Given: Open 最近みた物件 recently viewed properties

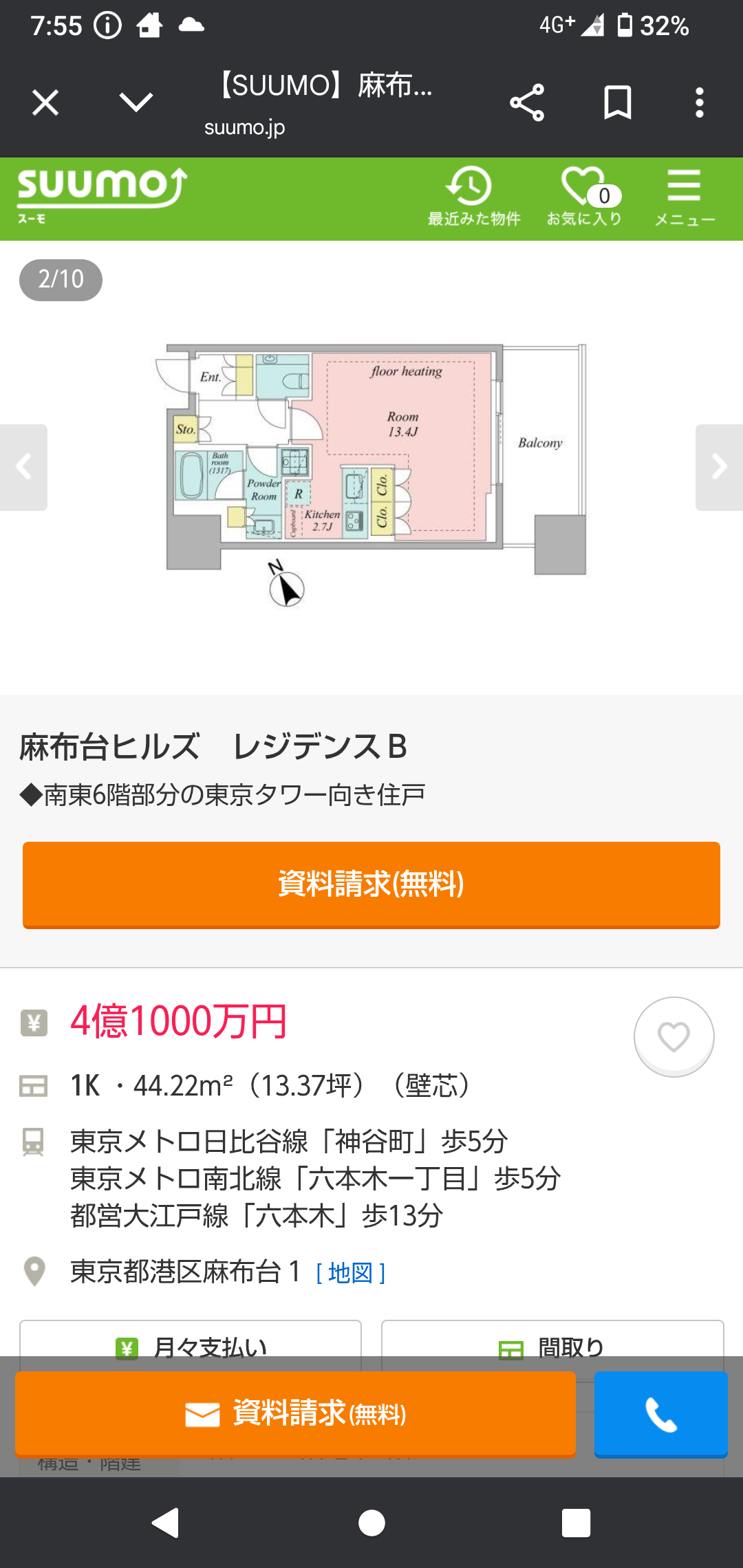Looking at the screenshot, I should pos(473,197).
